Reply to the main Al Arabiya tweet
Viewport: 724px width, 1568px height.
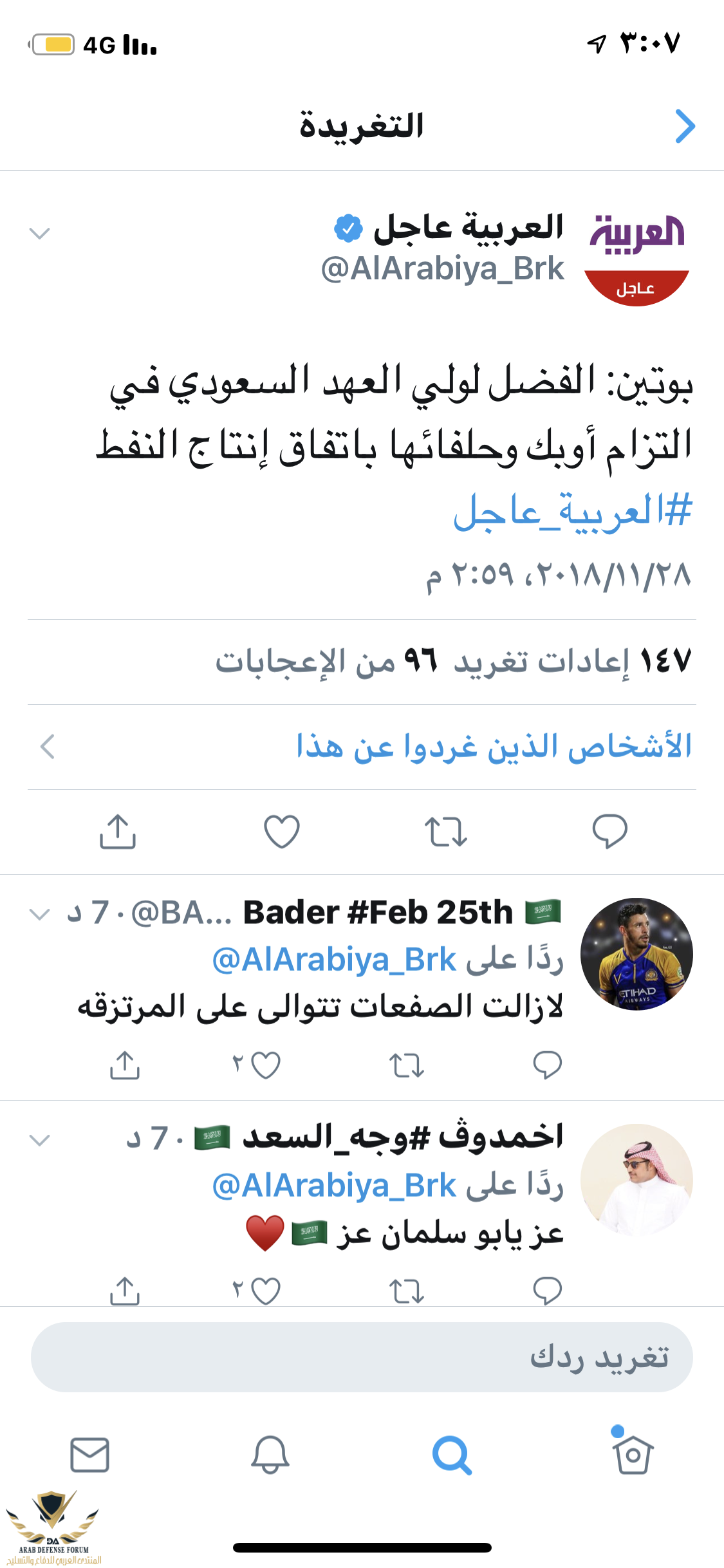click(609, 831)
